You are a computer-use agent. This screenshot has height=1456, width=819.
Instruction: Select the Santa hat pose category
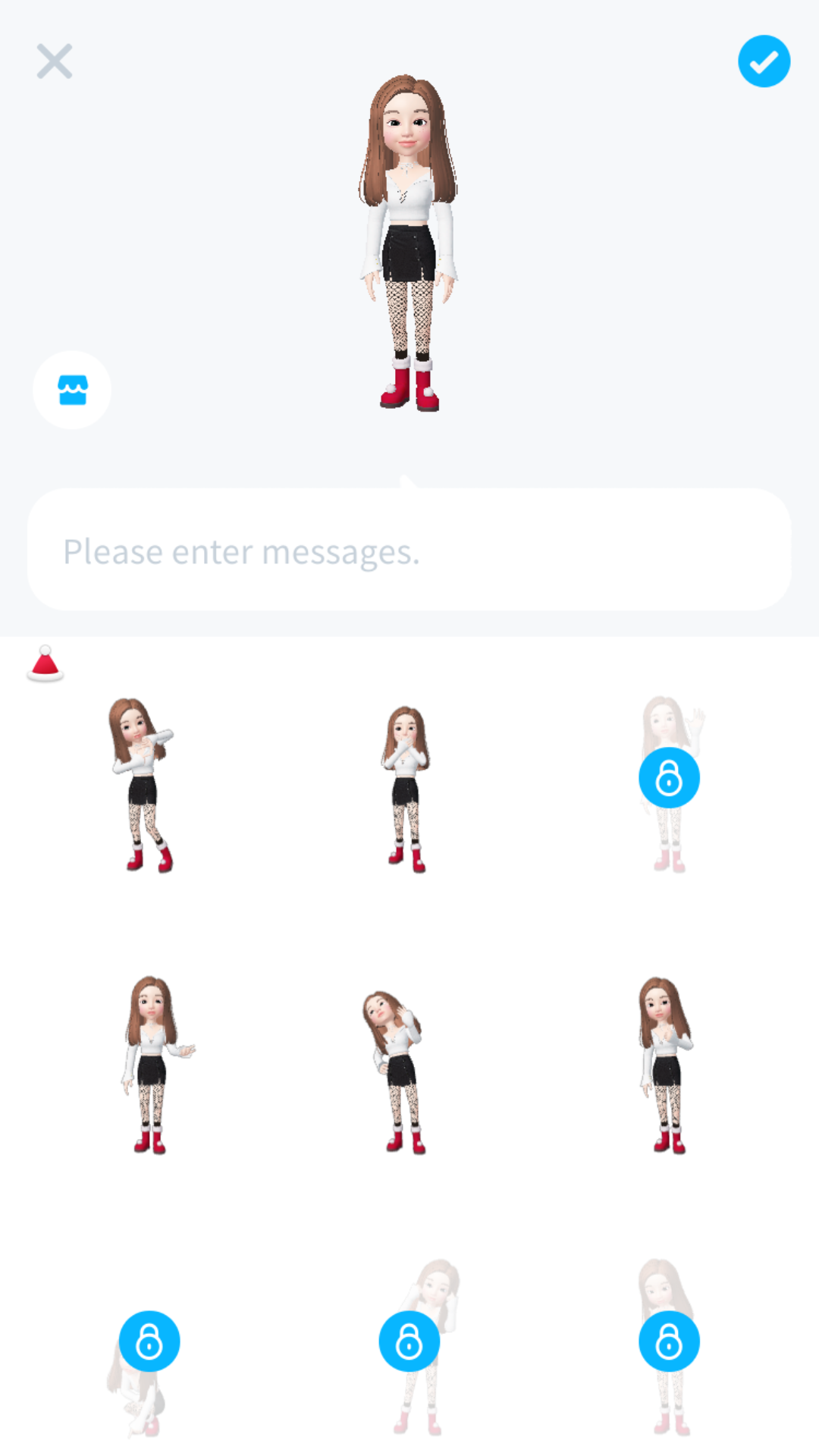[45, 664]
